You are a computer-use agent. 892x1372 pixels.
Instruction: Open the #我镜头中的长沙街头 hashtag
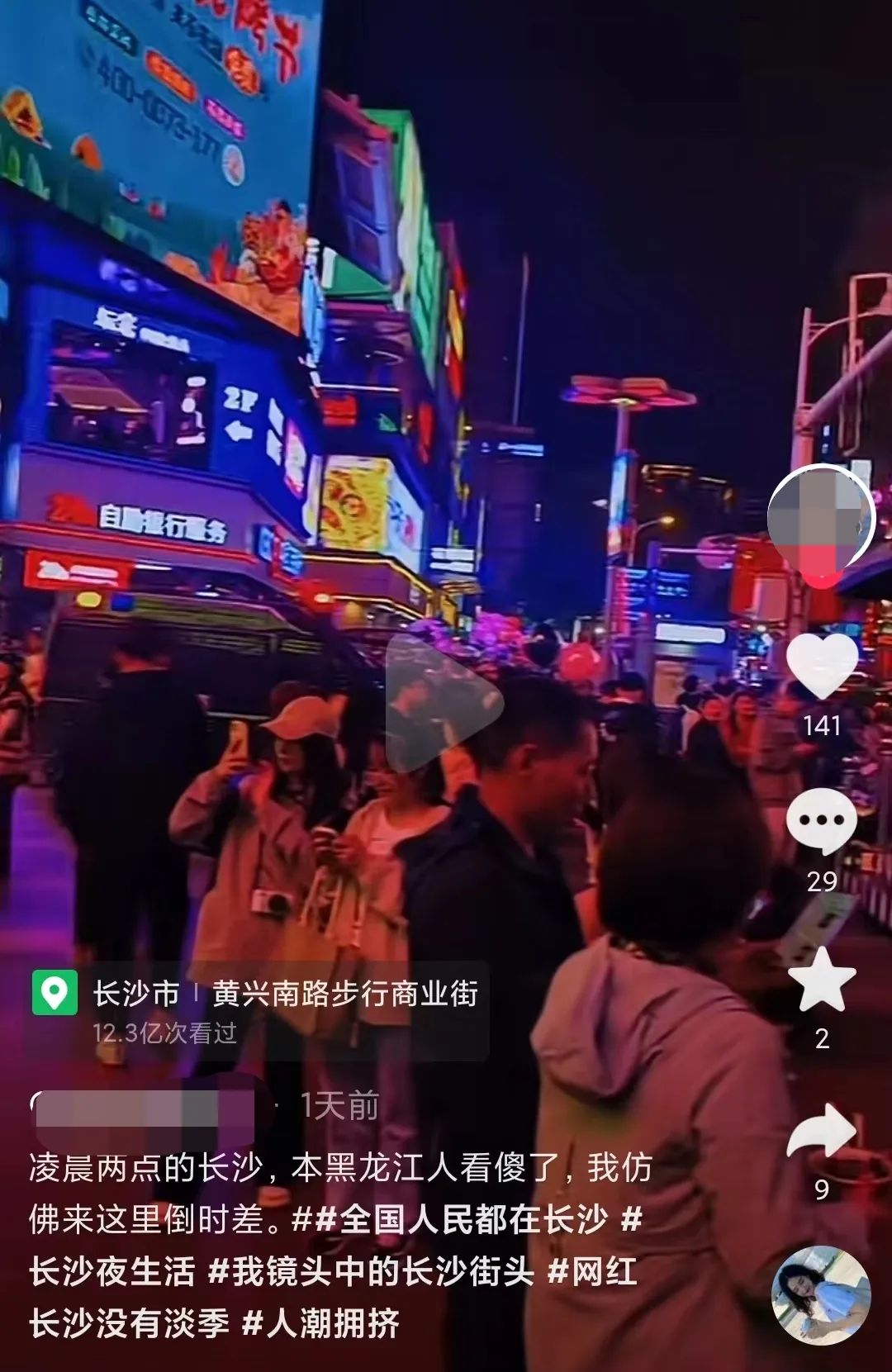coord(372,1271)
